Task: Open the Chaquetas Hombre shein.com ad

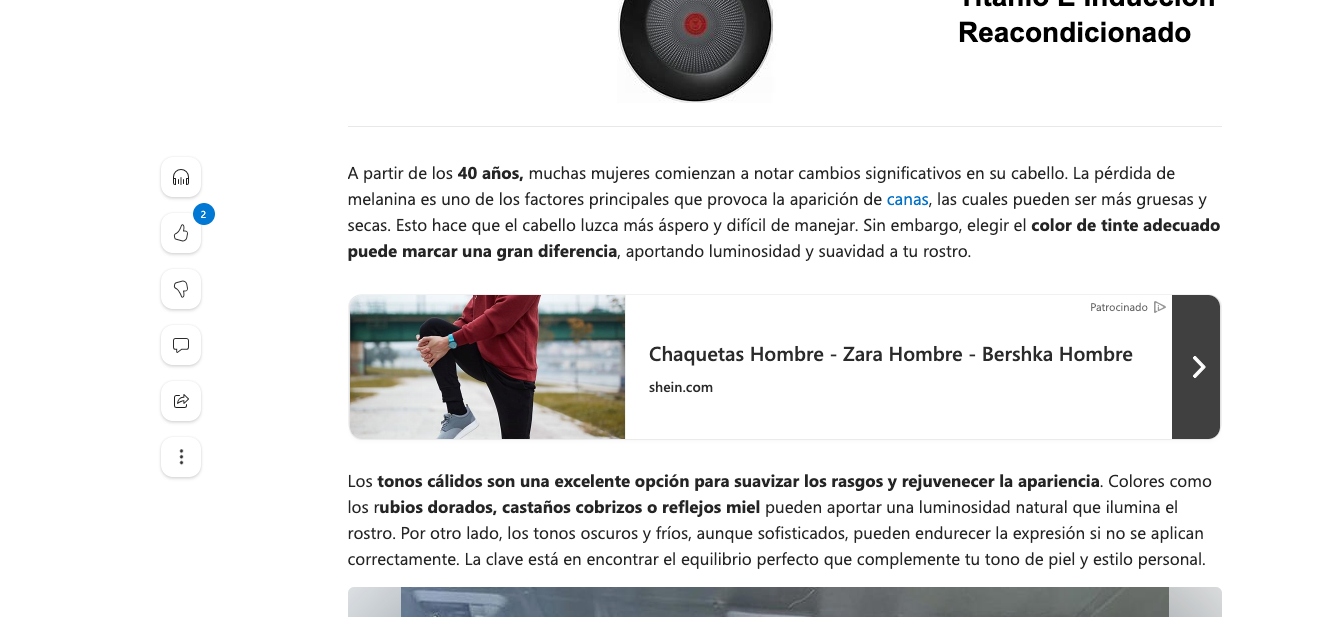Action: [889, 354]
